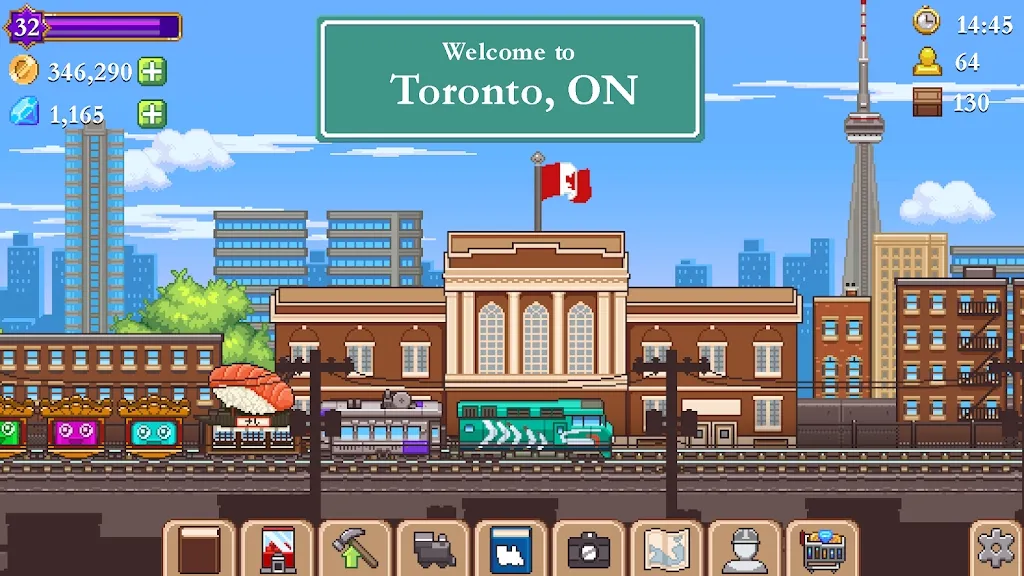Open settings gear
This screenshot has height=576, width=1024.
[996, 549]
